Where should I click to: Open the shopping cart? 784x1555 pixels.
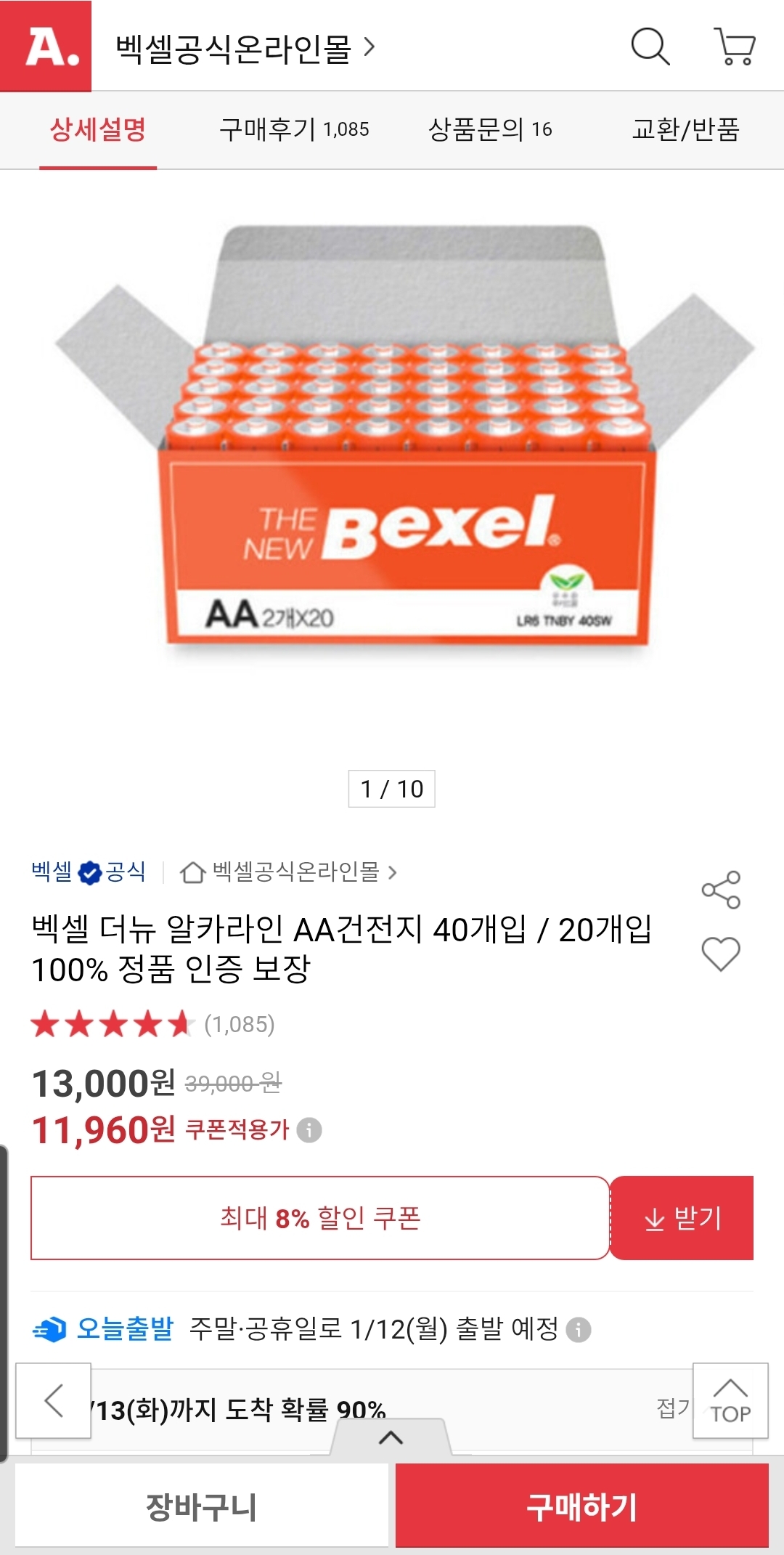tap(735, 47)
